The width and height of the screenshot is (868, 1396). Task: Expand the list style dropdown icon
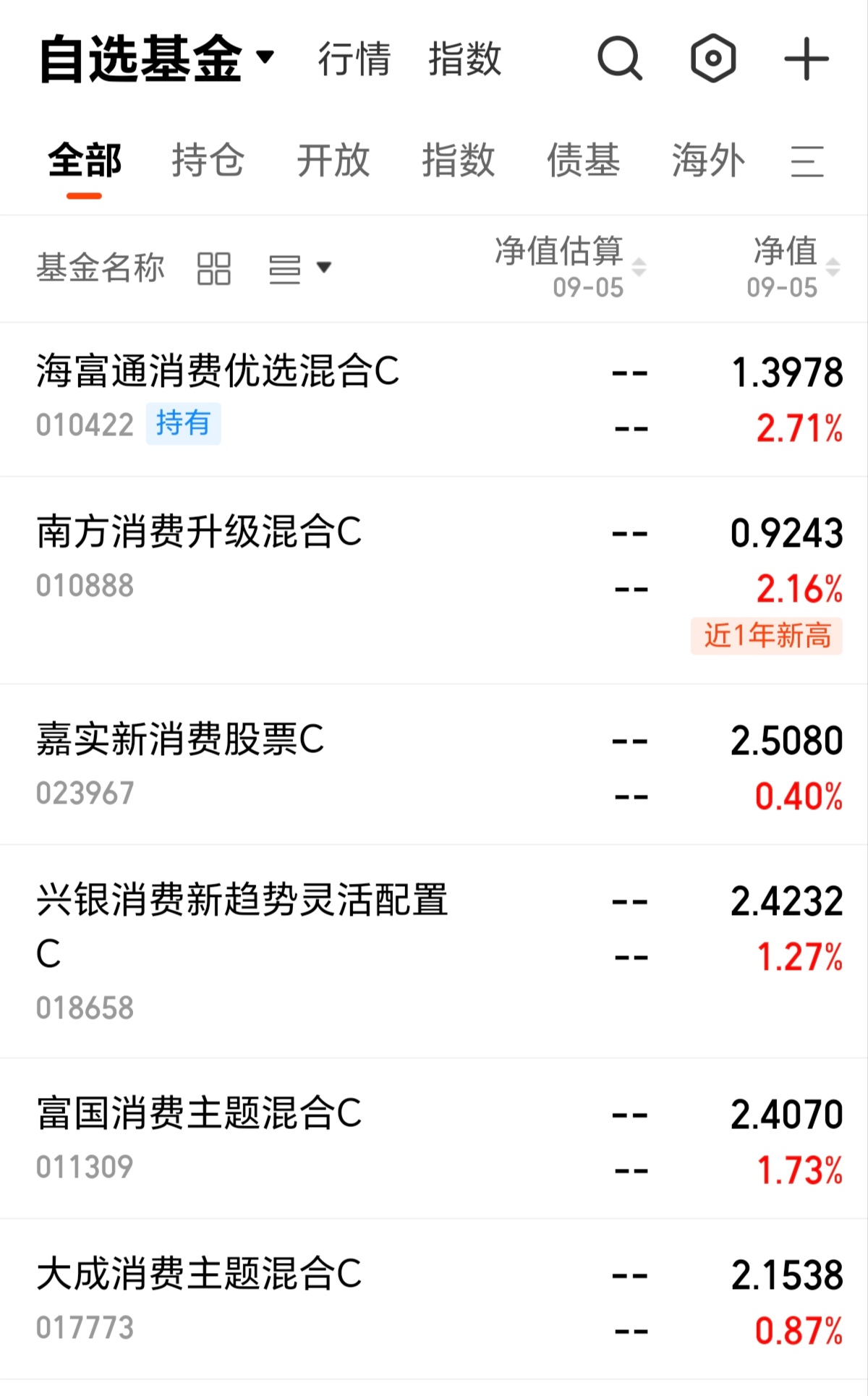pos(300,269)
